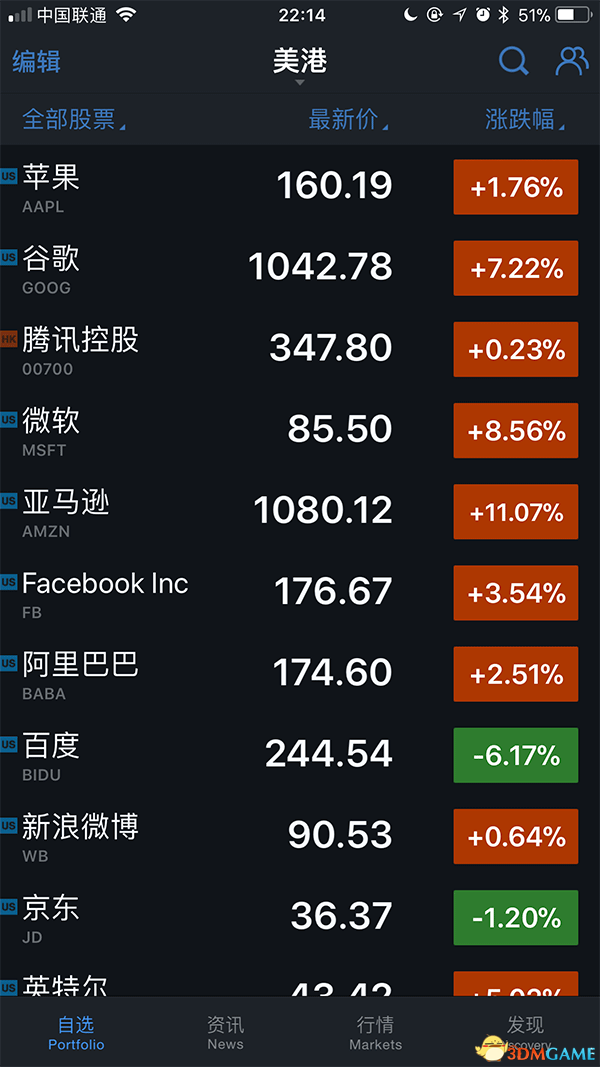Open the 新浪微博 WB stock row
600x1067 pixels.
pyautogui.click(x=300, y=836)
